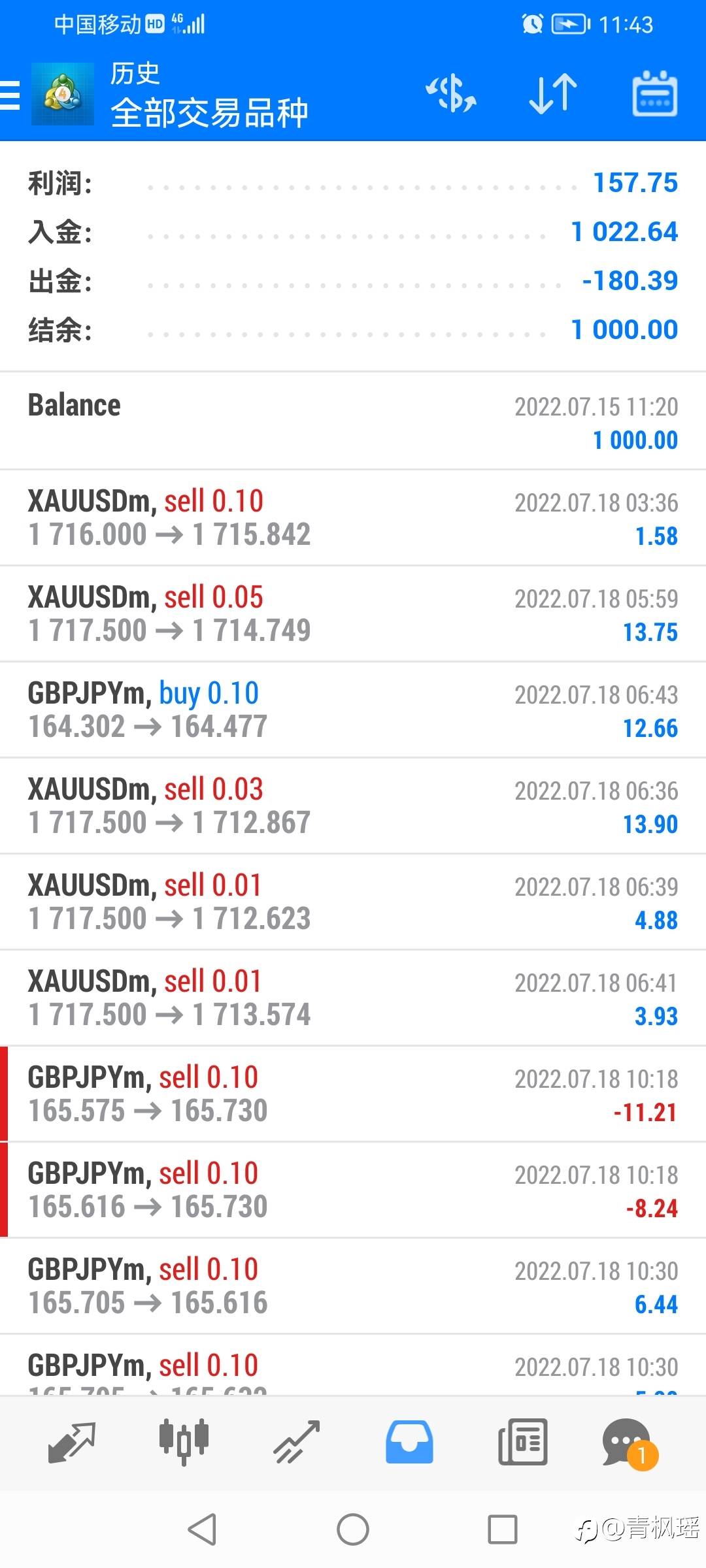This screenshot has width=706, height=1568.
Task: Go back with the system back button
Action: [202, 1529]
